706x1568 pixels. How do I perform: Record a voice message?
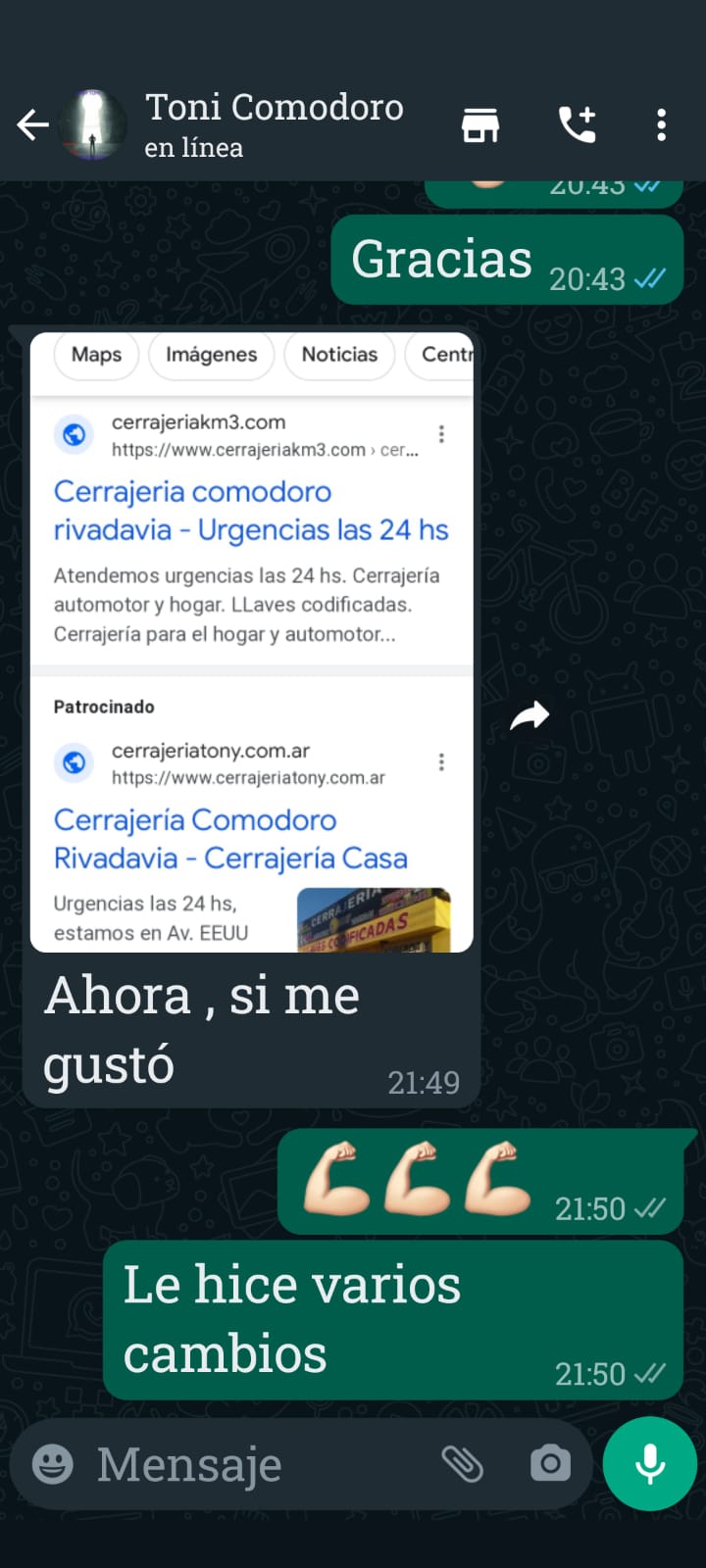pyautogui.click(x=650, y=1464)
